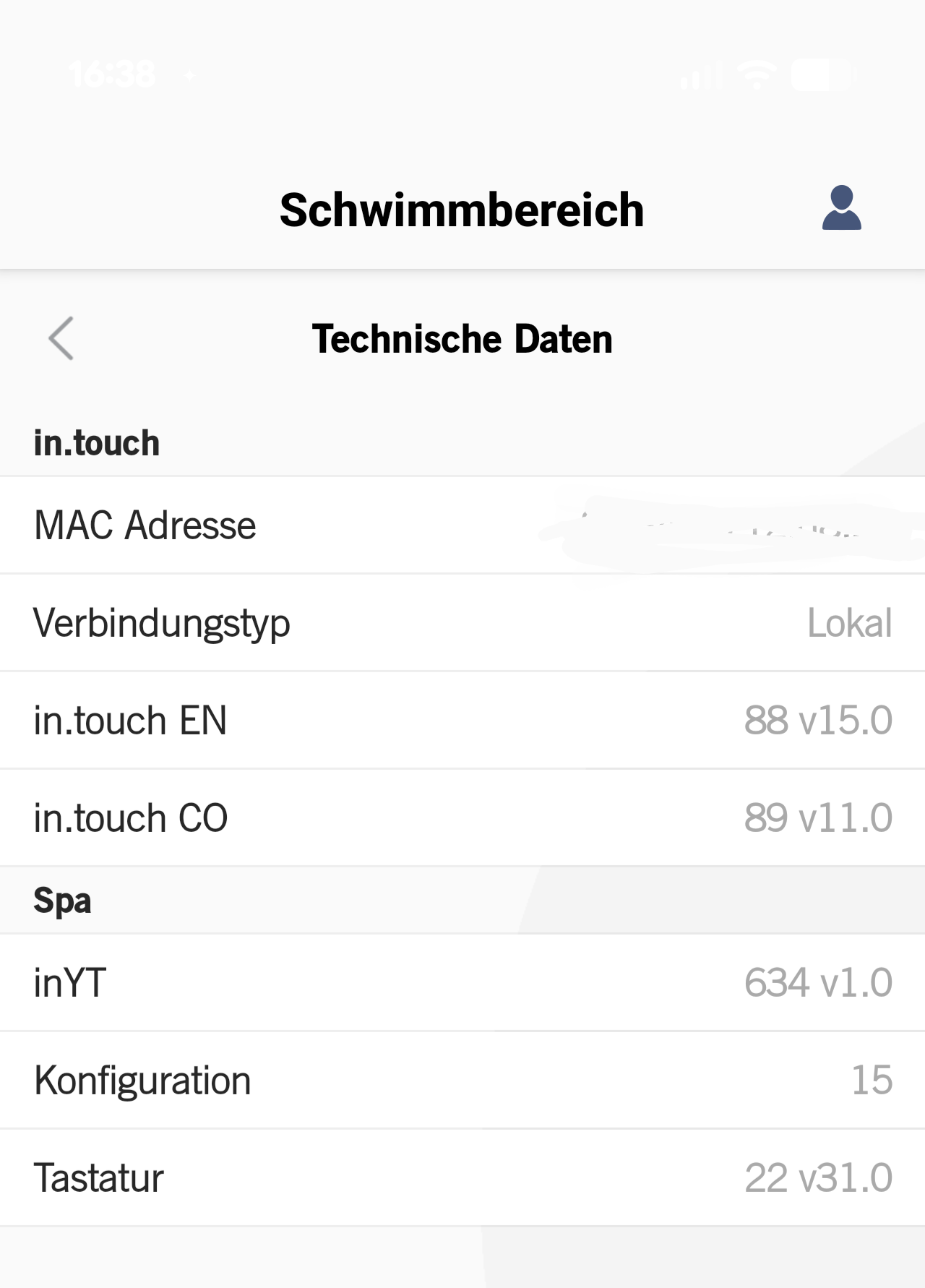Image resolution: width=925 pixels, height=1288 pixels.
Task: Open the user profile icon
Action: click(x=841, y=208)
